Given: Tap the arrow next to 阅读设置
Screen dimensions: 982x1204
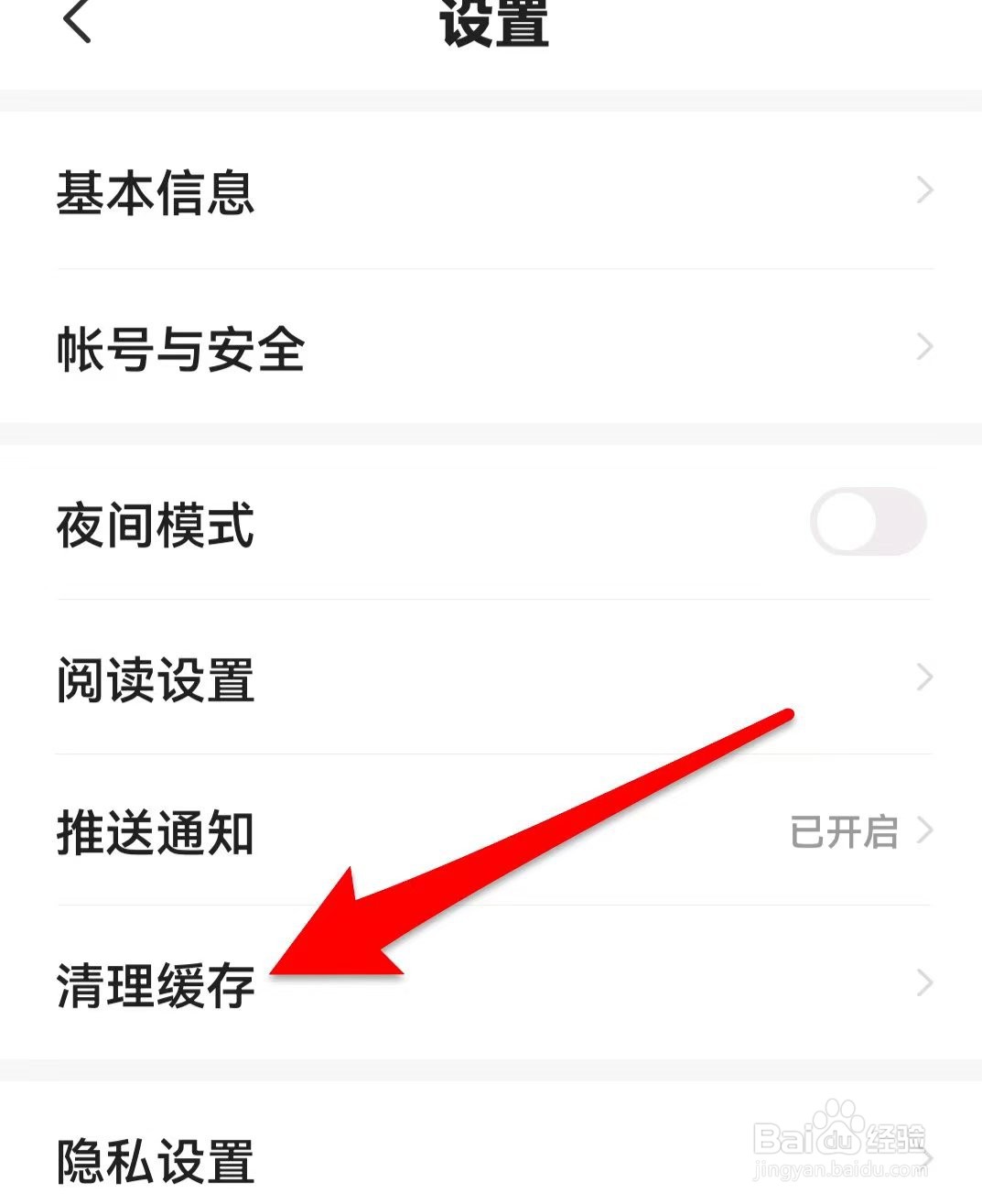Looking at the screenshot, I should click(924, 678).
